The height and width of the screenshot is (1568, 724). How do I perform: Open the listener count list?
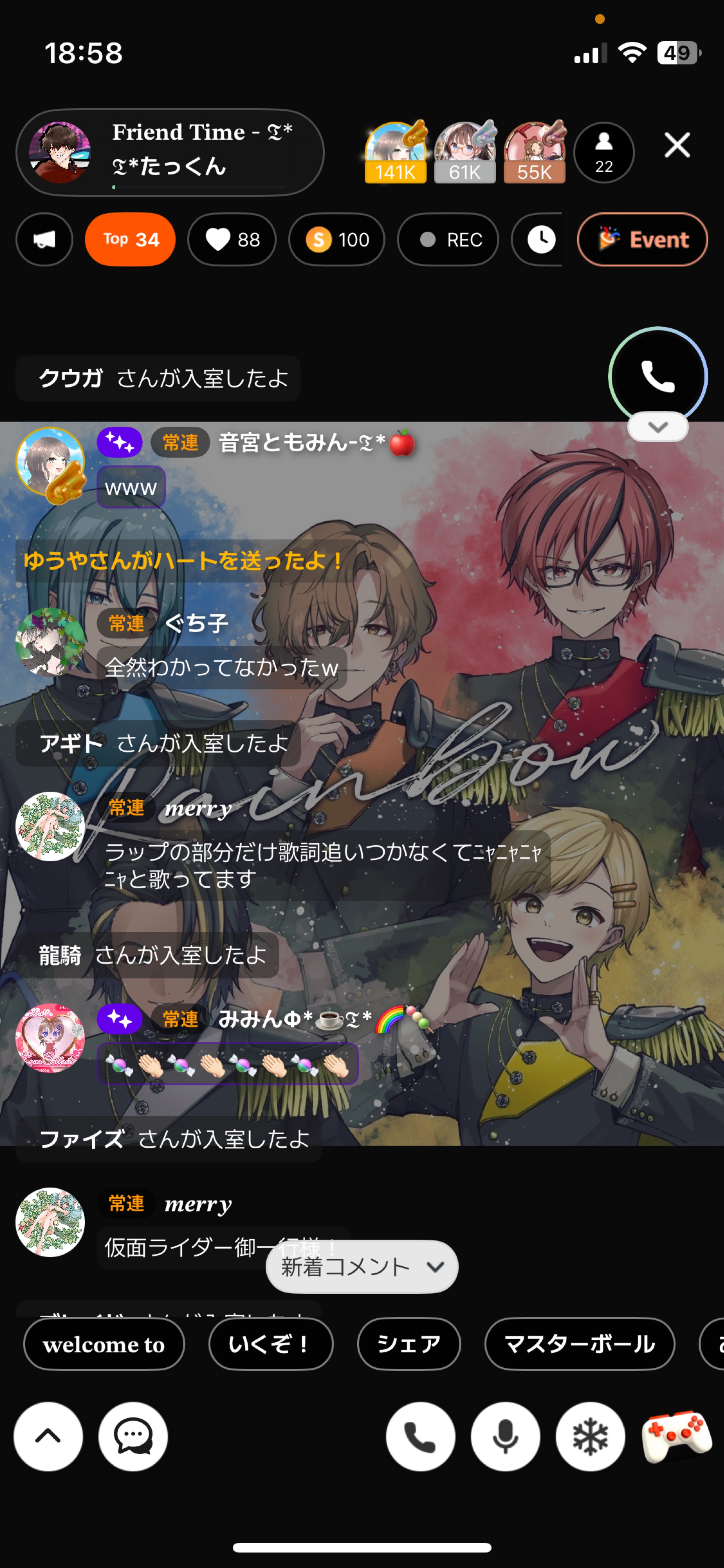(x=603, y=152)
